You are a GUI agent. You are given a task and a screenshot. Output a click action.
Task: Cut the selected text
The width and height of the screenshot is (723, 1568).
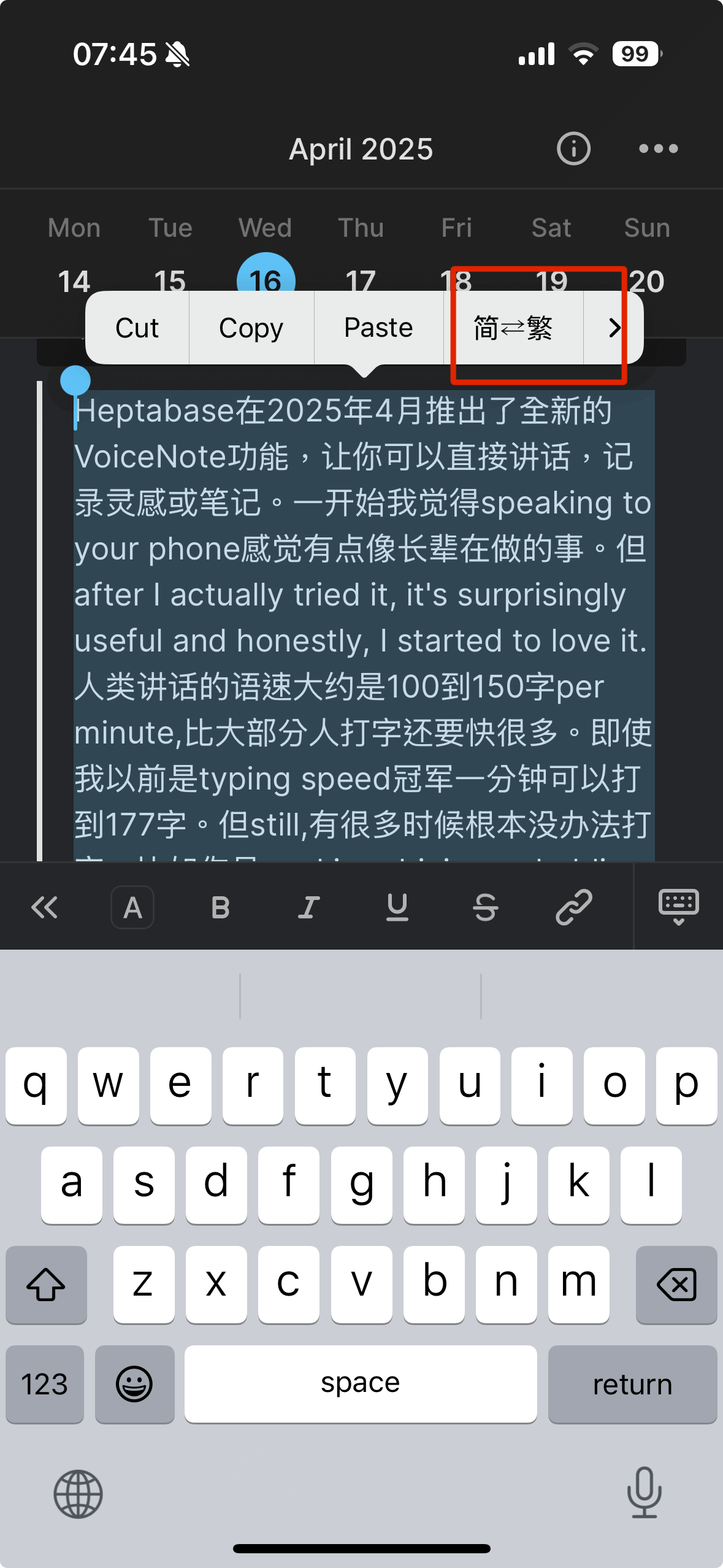[x=137, y=328]
